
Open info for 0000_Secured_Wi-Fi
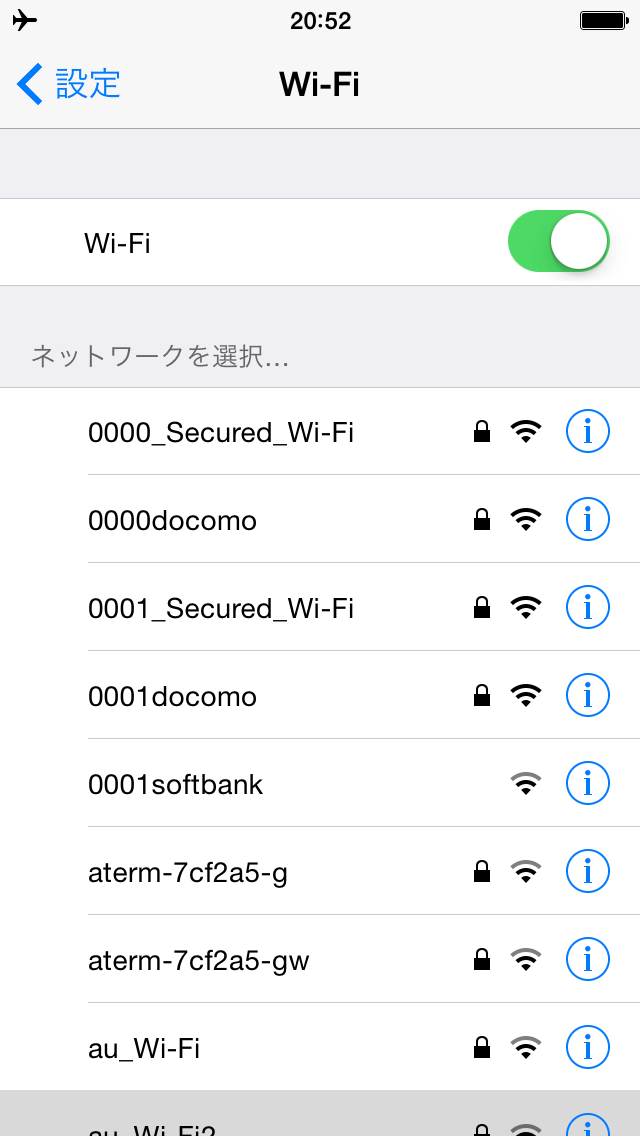pyautogui.click(x=587, y=432)
